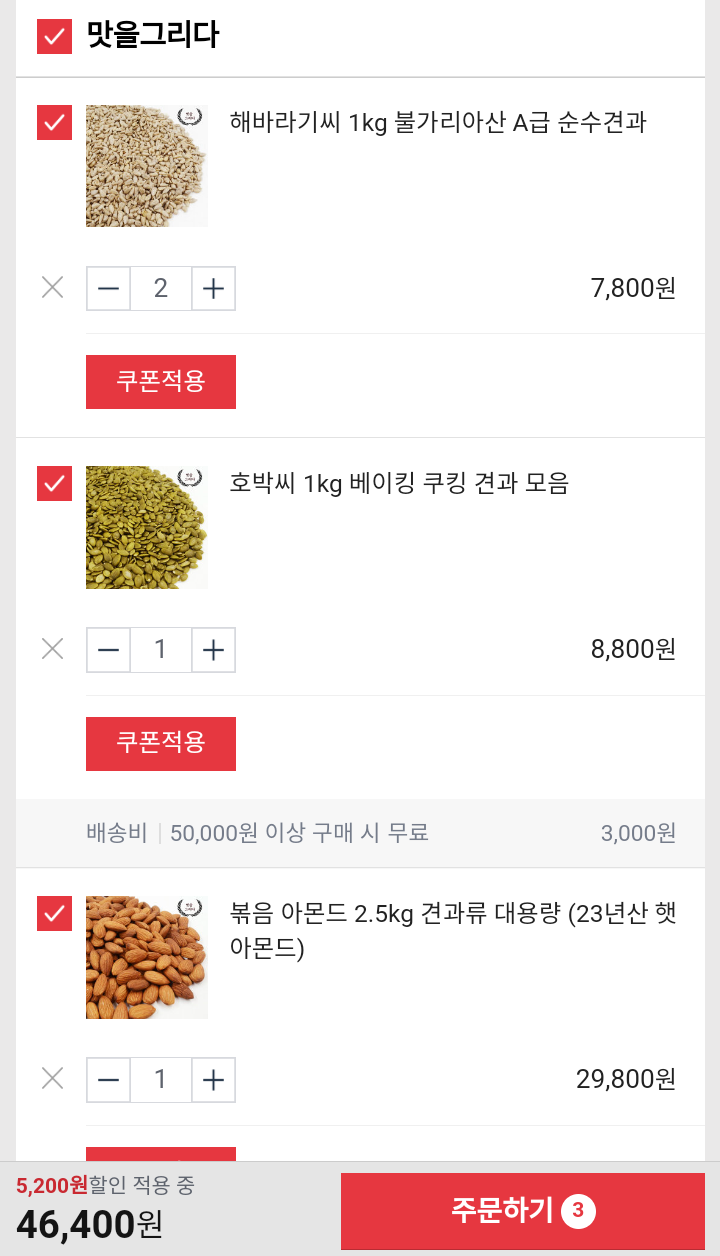Open the 해바라기씨 1kg product image
Image resolution: width=720 pixels, height=1256 pixels.
[x=147, y=166]
